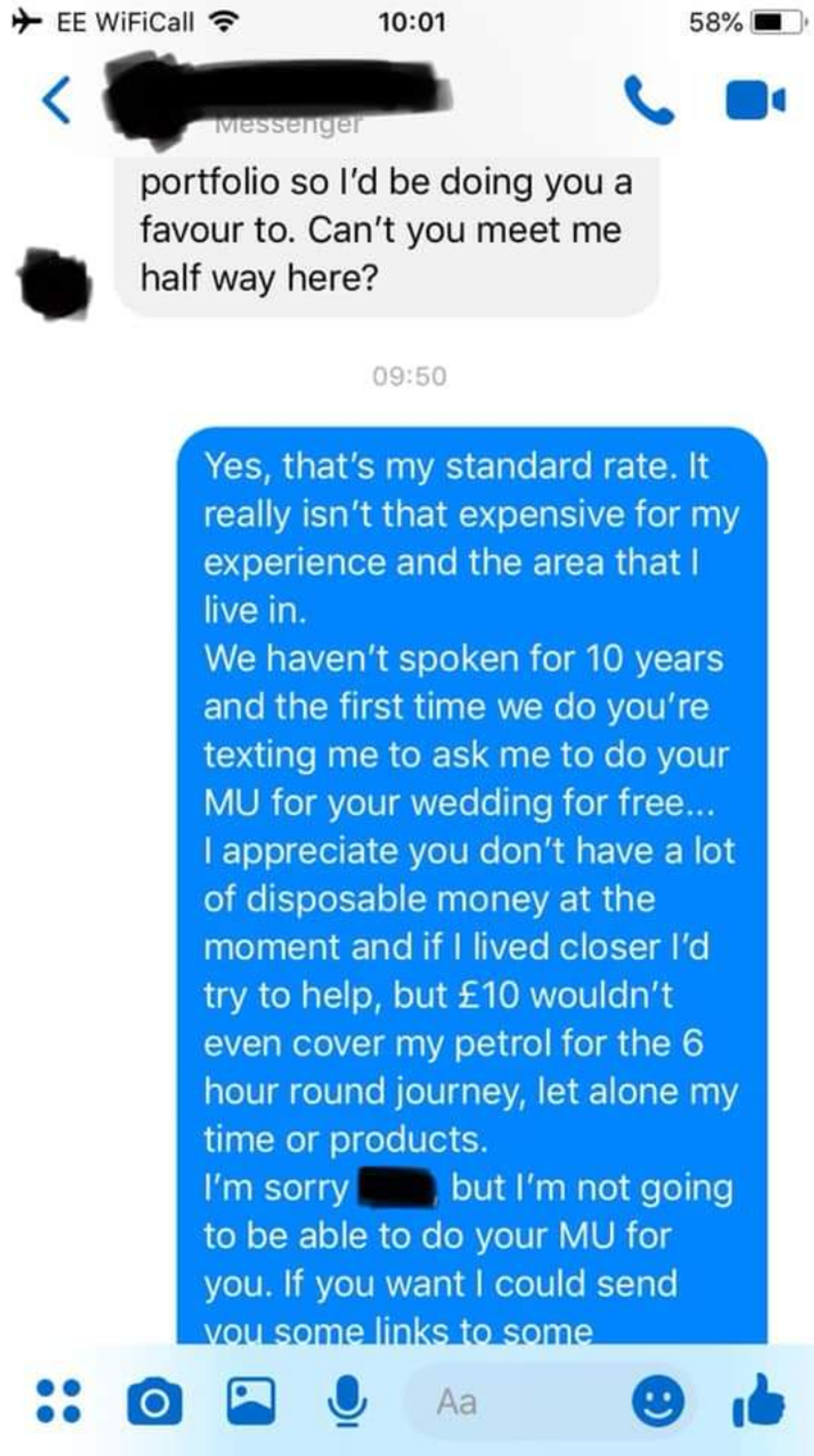Open the more apps grid menu
This screenshot has height=1456, width=814.
(x=58, y=1402)
